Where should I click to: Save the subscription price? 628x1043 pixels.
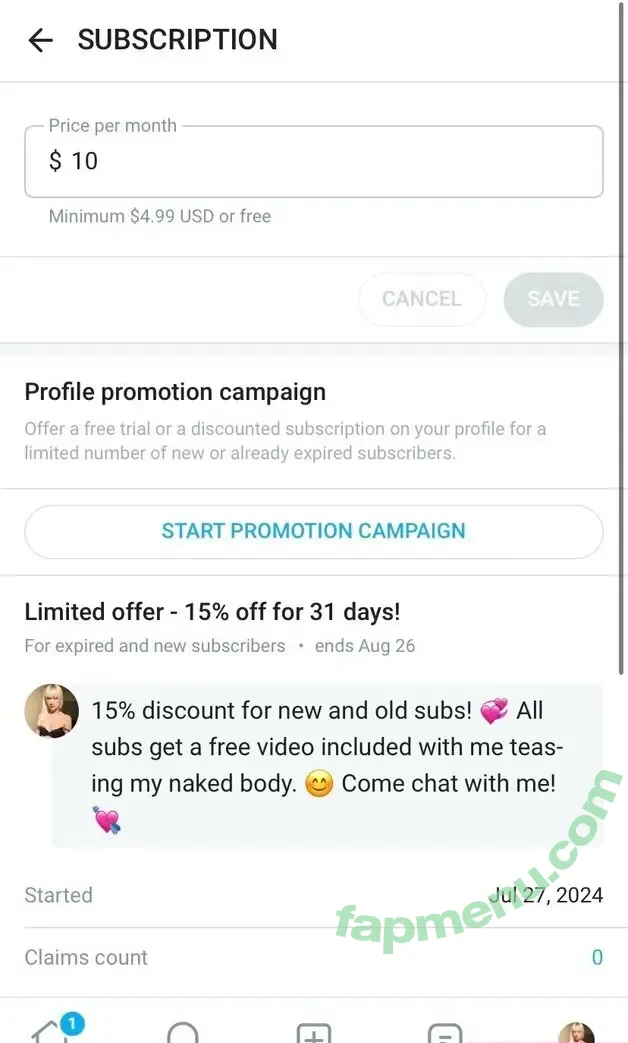point(553,299)
